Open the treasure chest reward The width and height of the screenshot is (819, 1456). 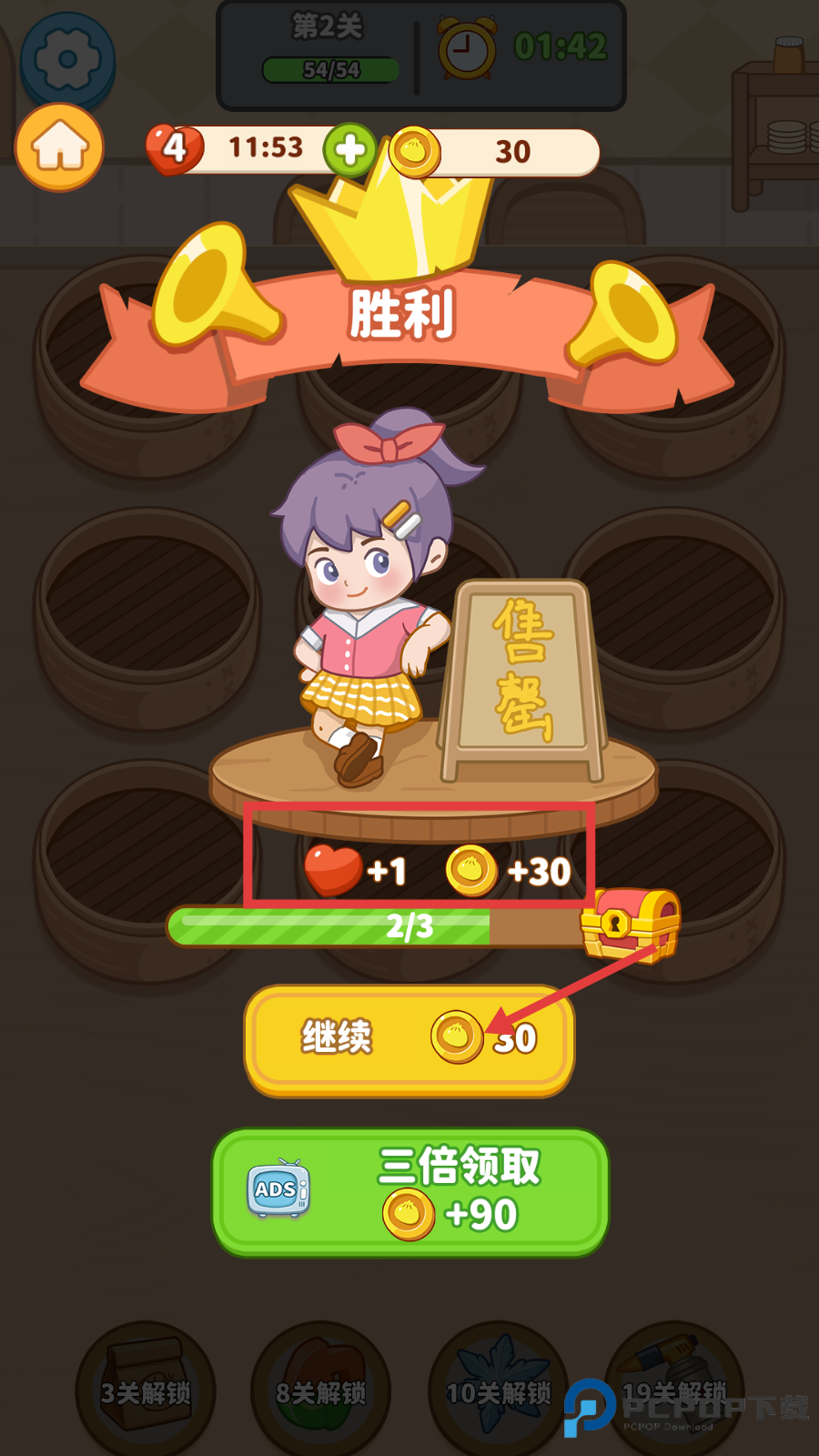[634, 924]
